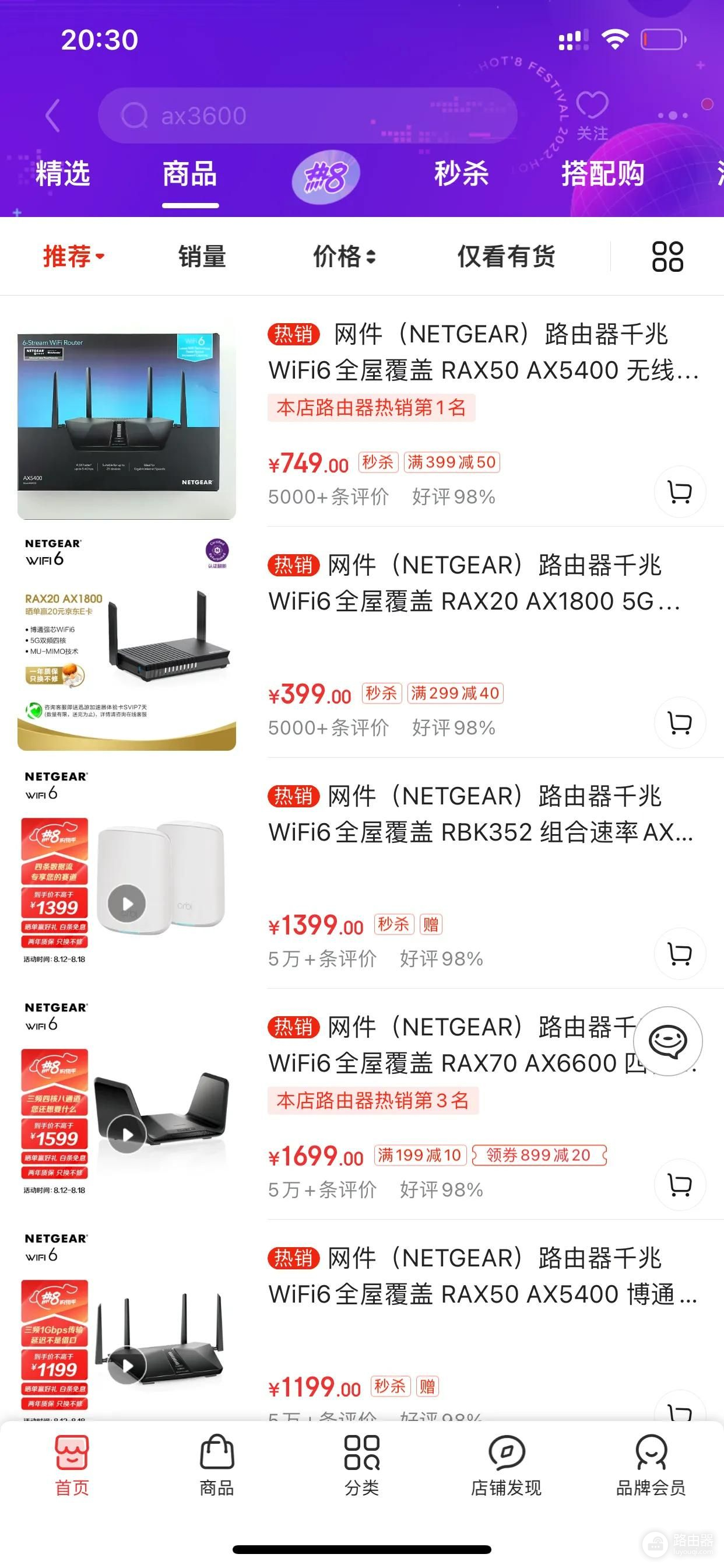Open the search field containing ax3600
The image size is (724, 1568).
point(304,116)
